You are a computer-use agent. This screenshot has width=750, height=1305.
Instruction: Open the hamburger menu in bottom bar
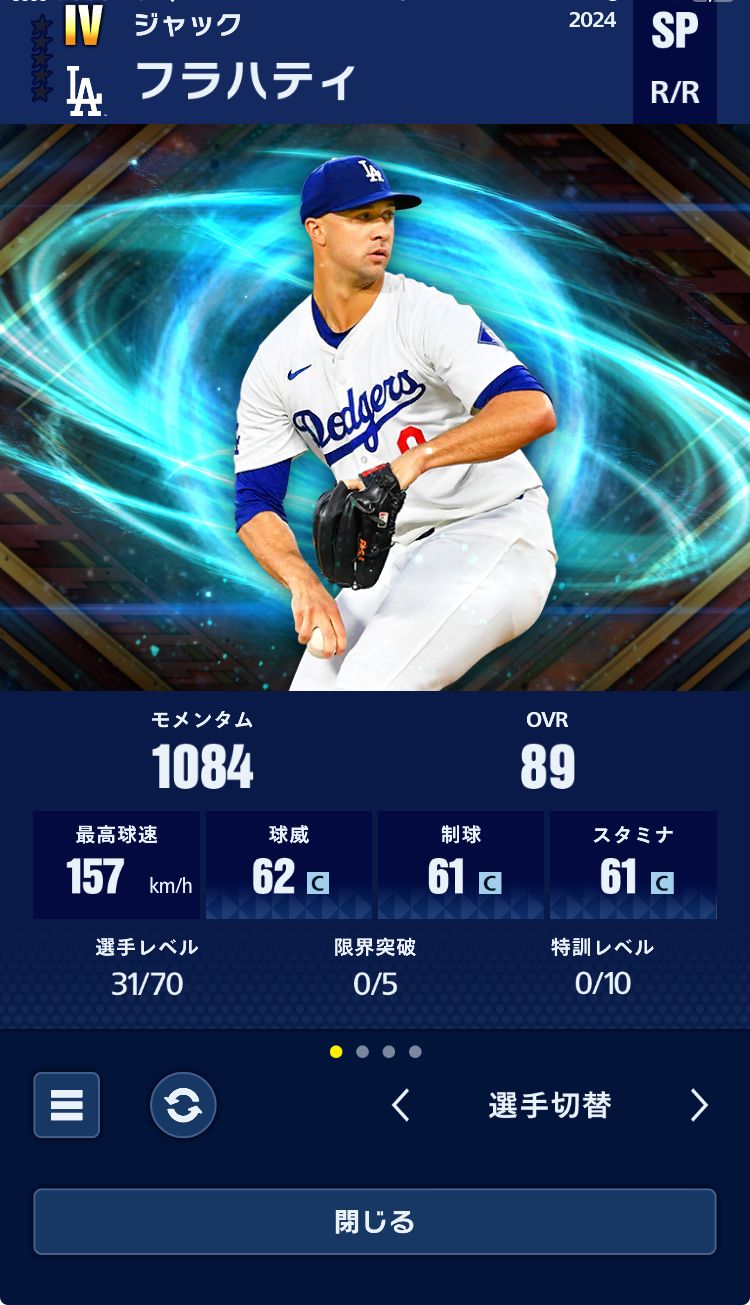coord(66,1105)
